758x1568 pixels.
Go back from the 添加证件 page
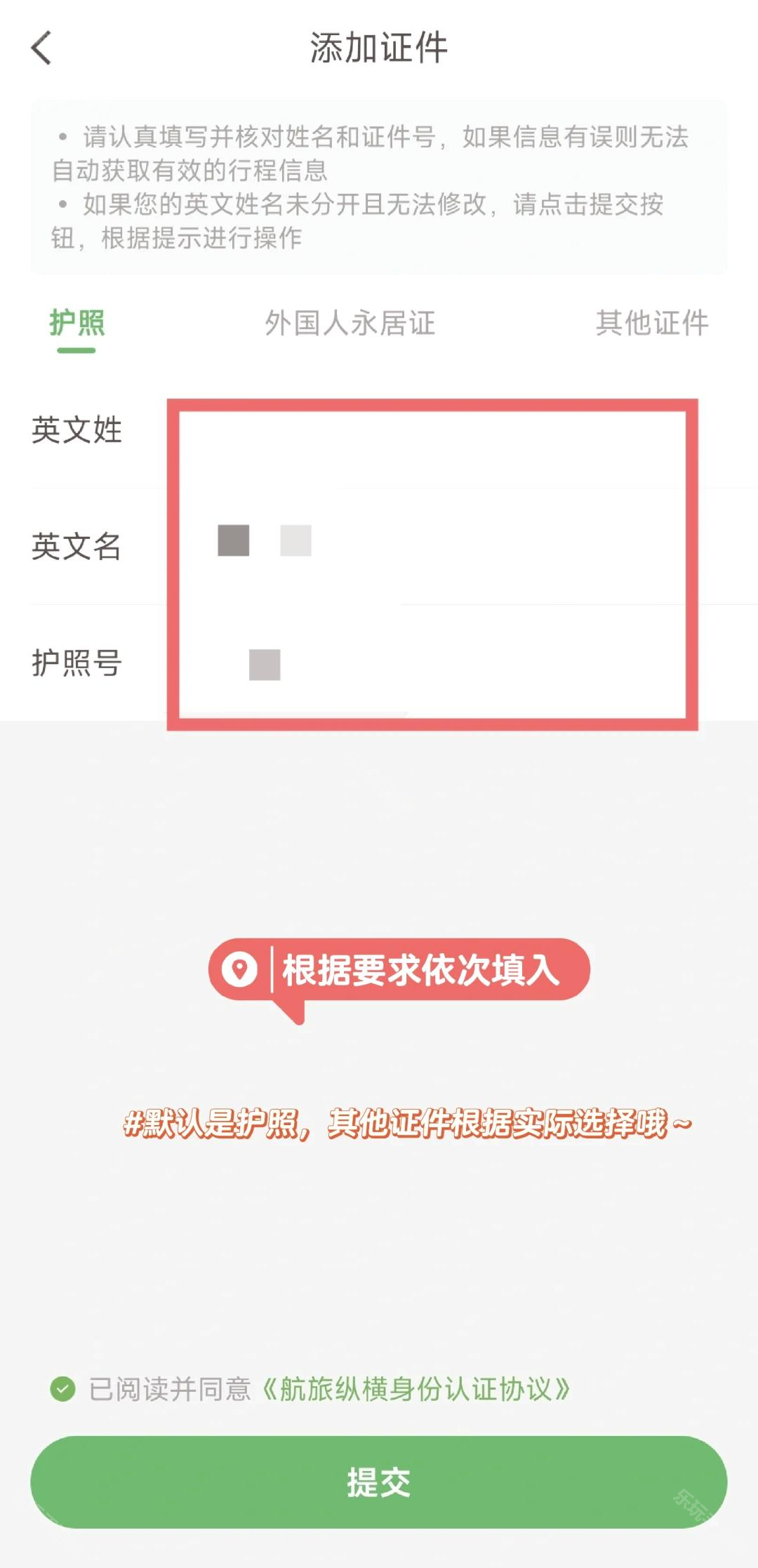click(x=42, y=48)
